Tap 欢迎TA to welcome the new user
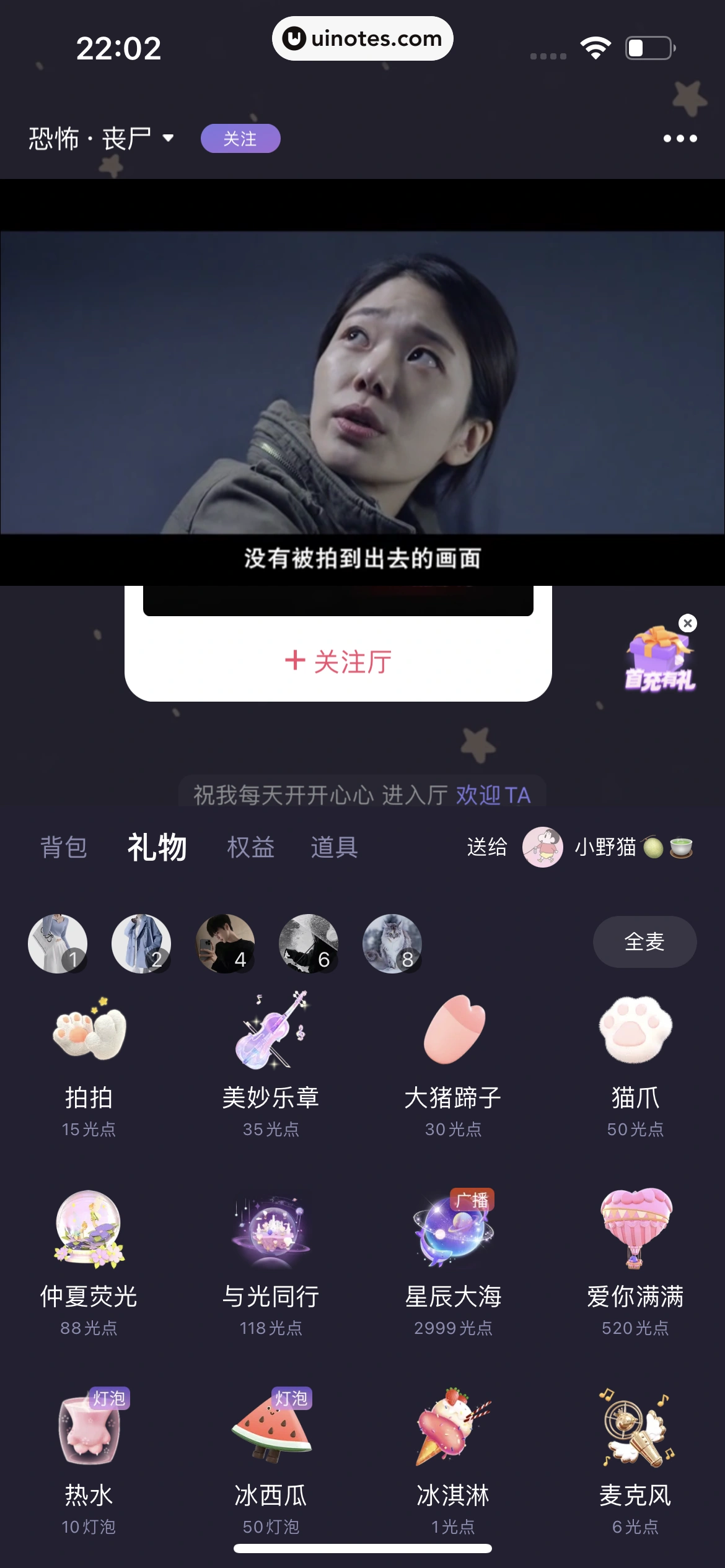725x1568 pixels. 493,795
